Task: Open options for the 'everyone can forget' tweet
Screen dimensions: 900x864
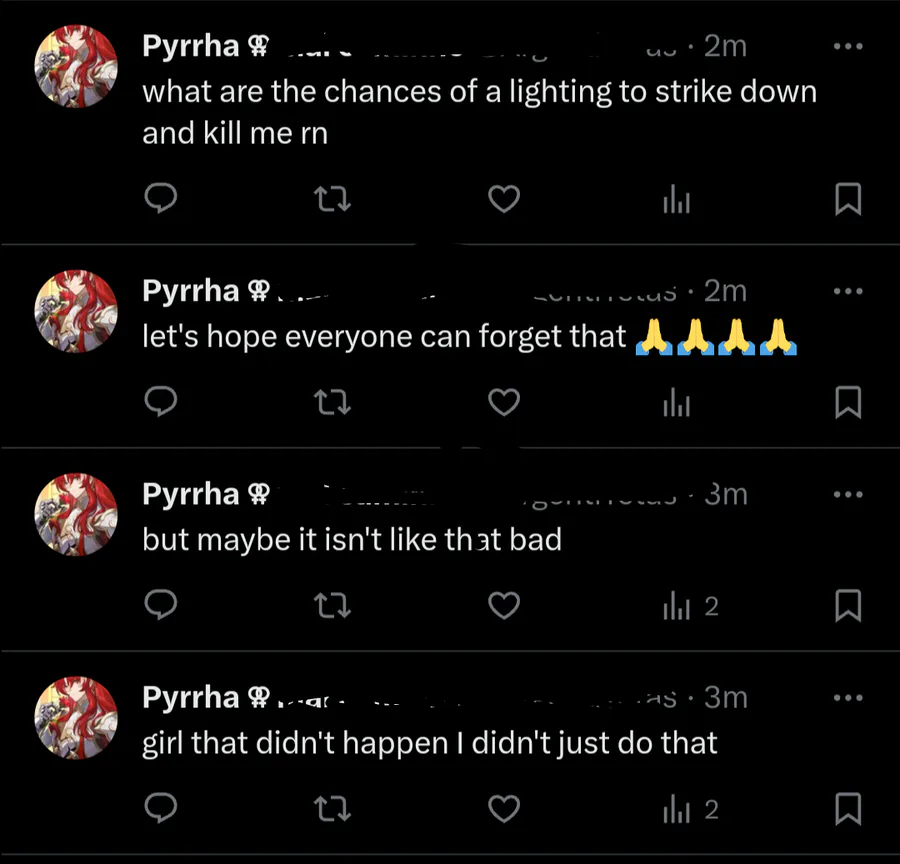Action: coord(847,291)
